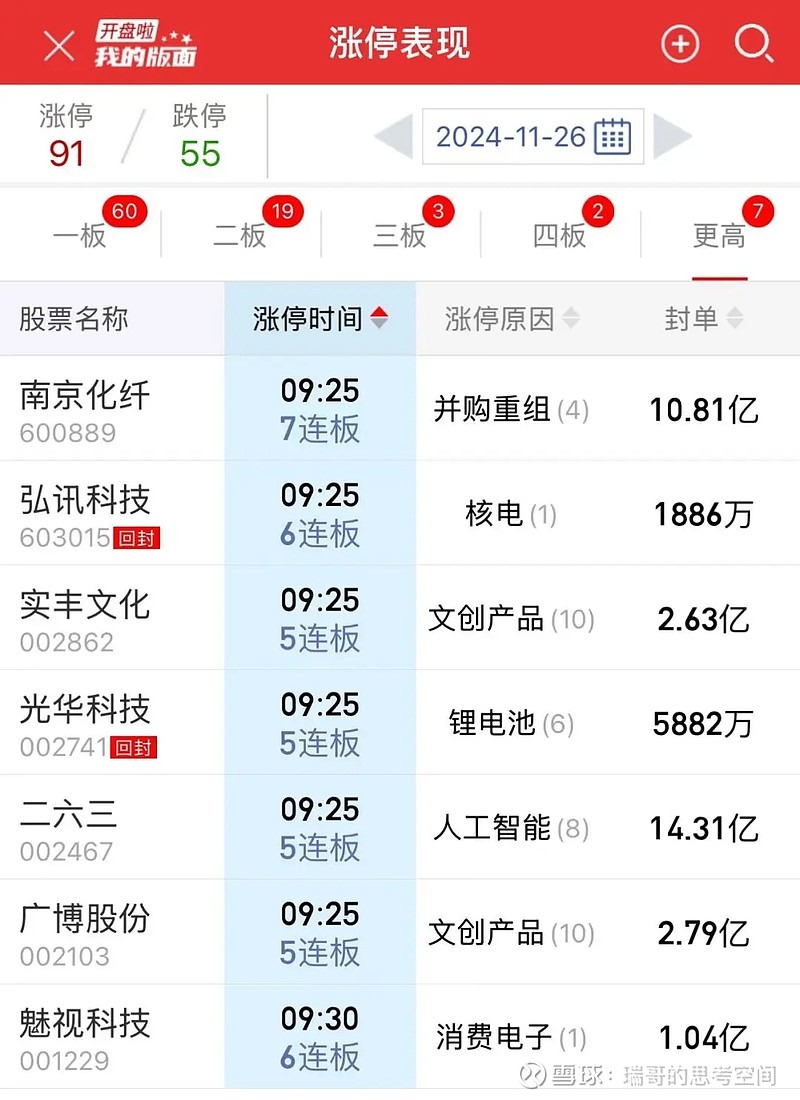Open details for 魅视科技
Screen dimensions: 800x1100
click(85, 1017)
